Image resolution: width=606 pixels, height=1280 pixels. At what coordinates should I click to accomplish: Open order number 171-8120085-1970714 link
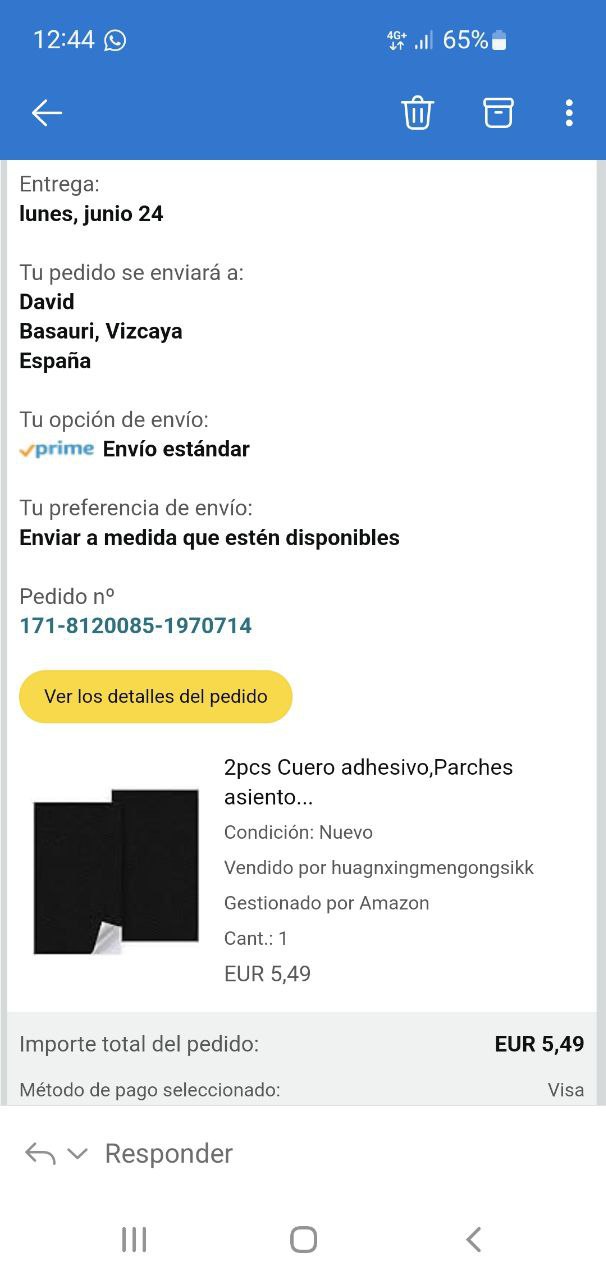(x=135, y=626)
